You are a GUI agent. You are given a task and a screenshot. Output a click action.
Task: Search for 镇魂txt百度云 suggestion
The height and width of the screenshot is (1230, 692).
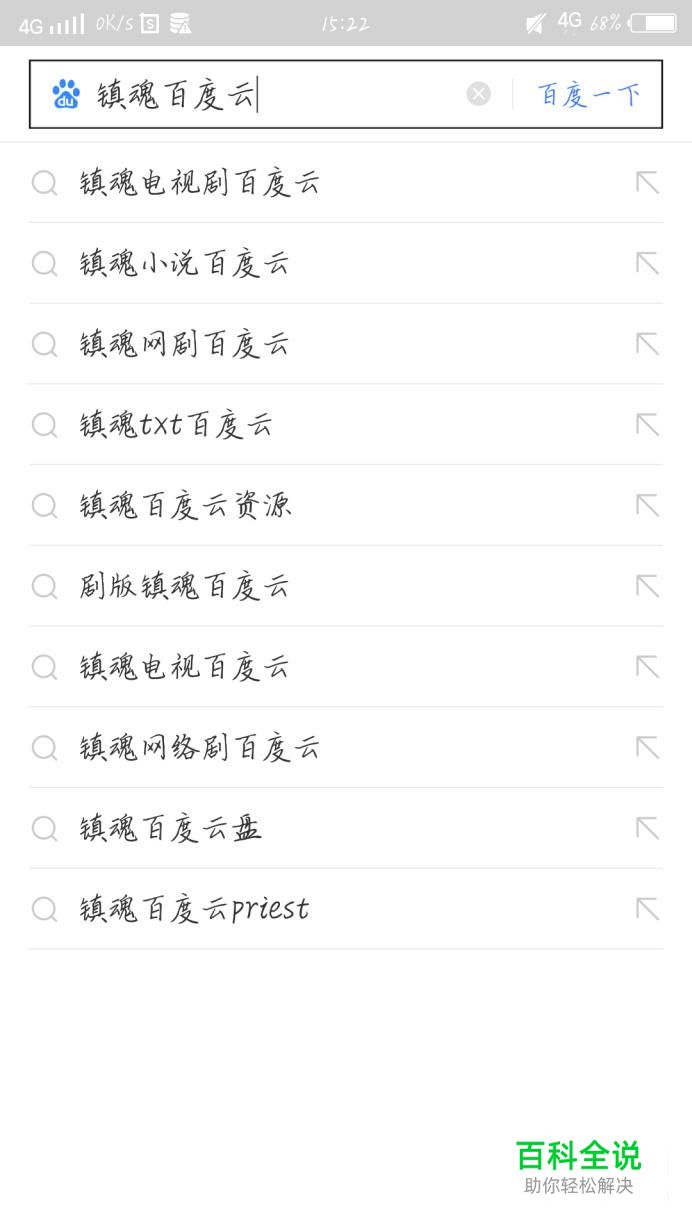(346, 425)
